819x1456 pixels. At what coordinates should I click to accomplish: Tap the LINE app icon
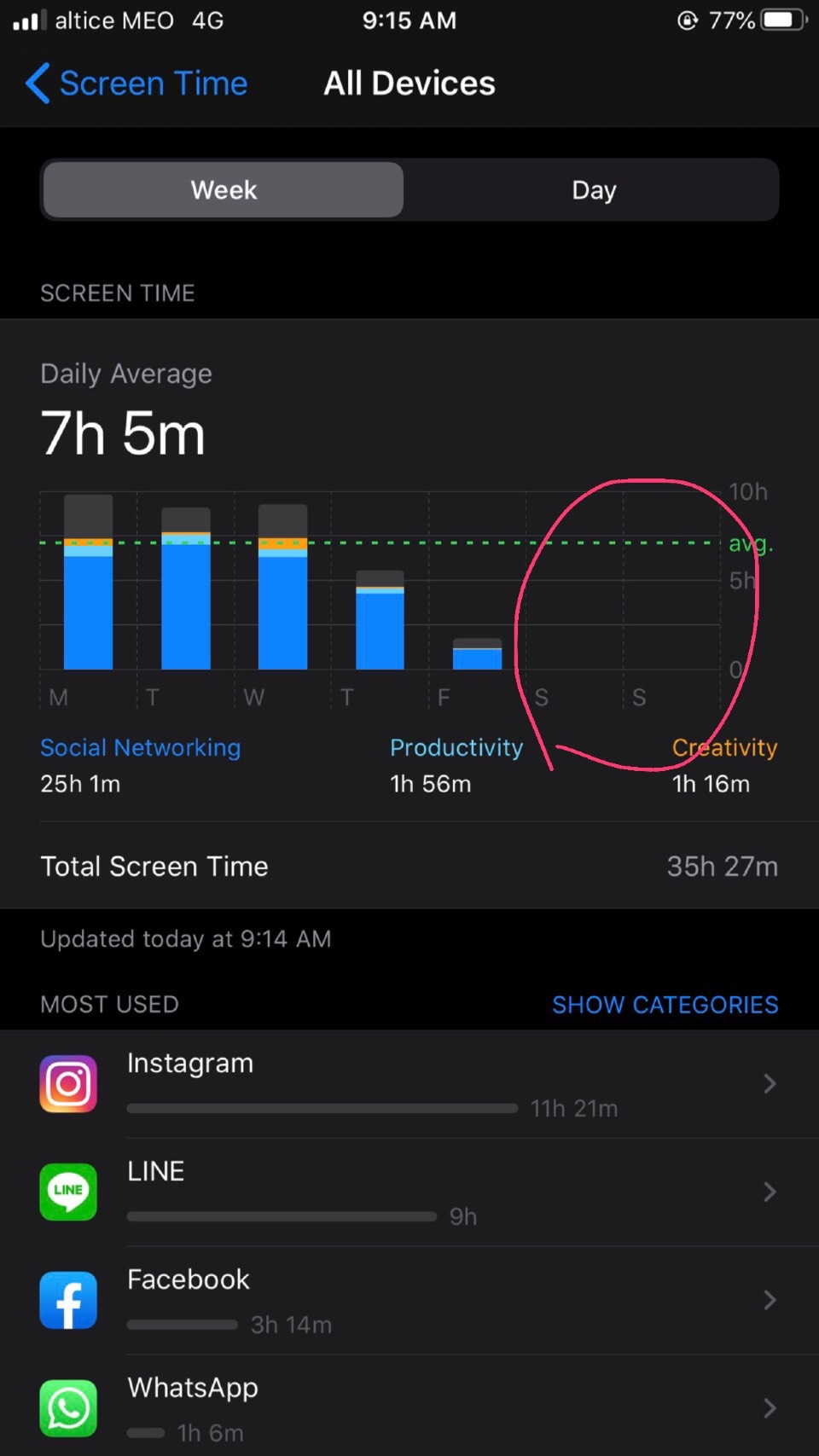coord(68,1192)
